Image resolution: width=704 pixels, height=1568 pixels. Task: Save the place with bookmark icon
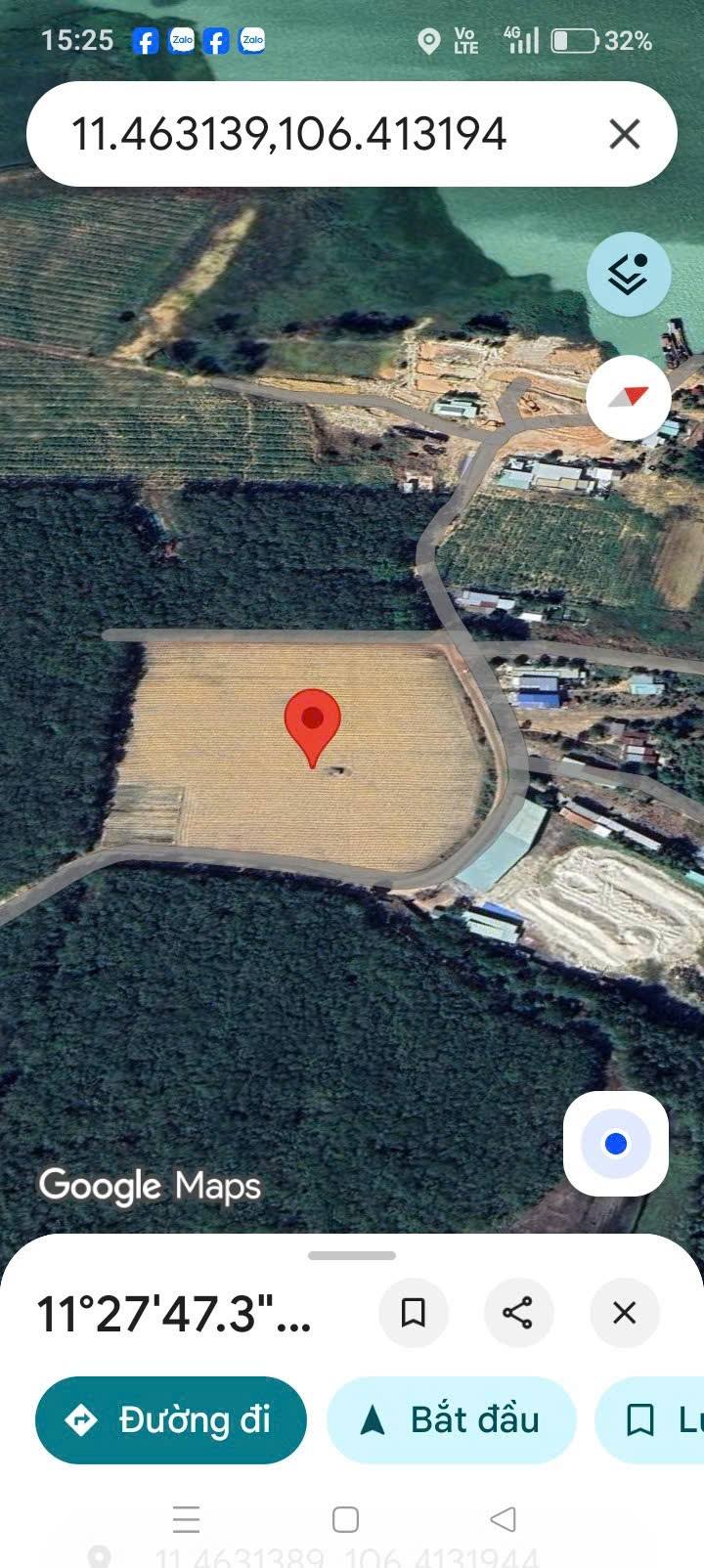[413, 1313]
